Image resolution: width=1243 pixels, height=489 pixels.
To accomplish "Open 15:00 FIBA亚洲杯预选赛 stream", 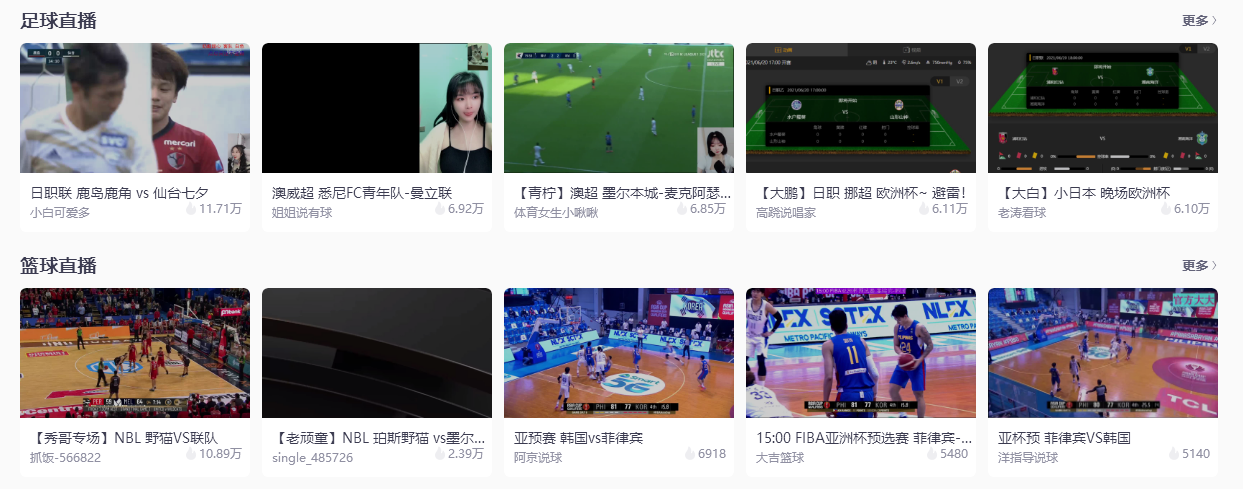I will click(861, 353).
